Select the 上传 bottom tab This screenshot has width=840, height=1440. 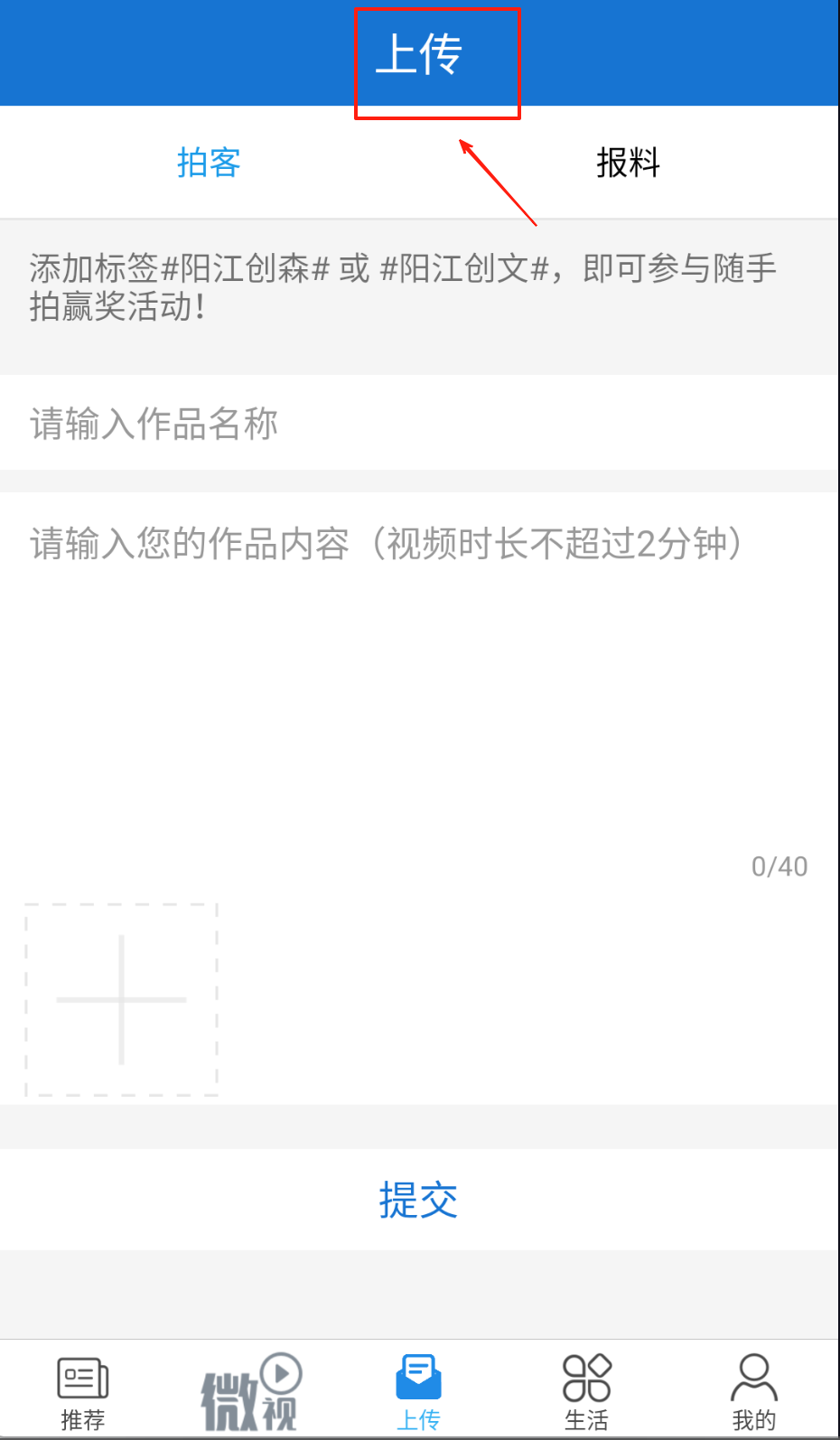pos(418,1393)
